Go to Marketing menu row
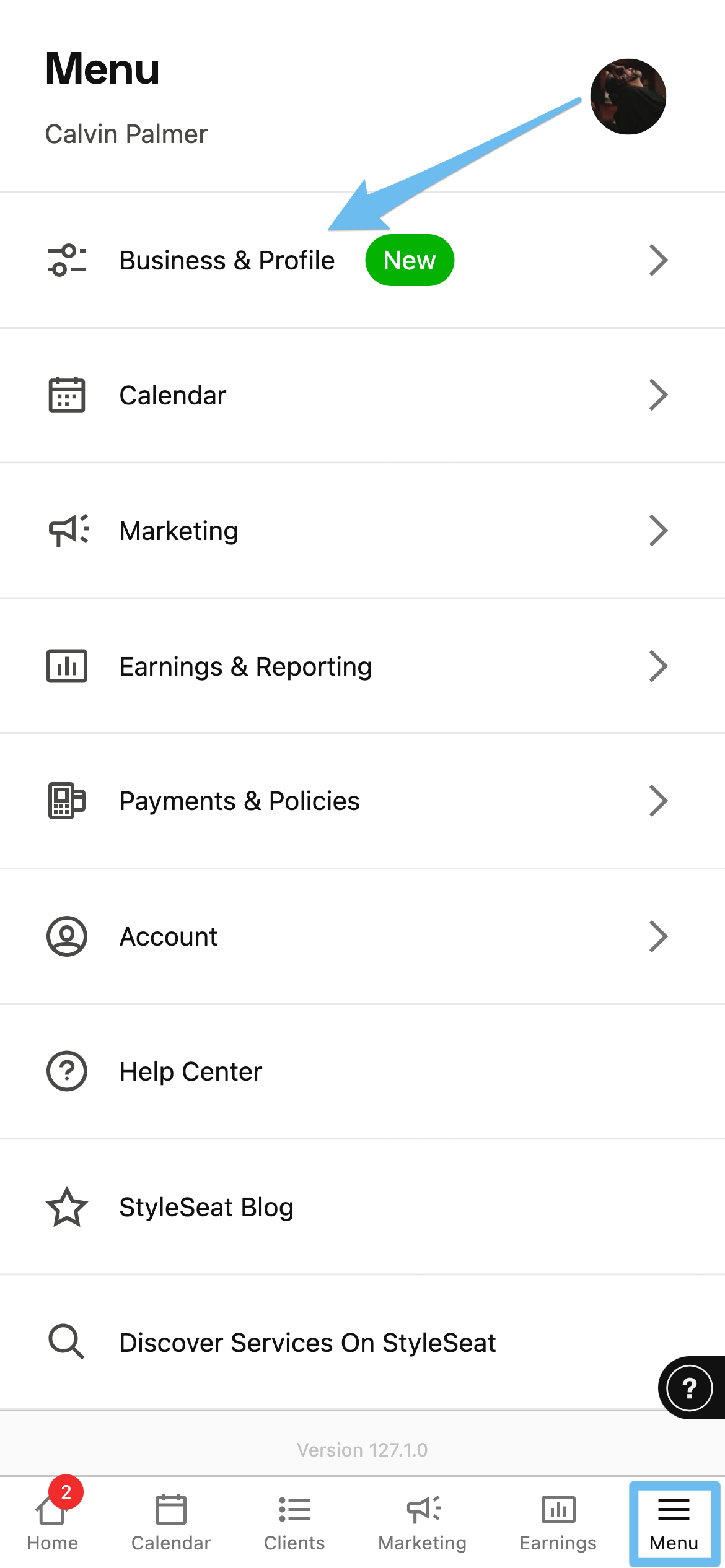The height and width of the screenshot is (1568, 725). point(179,531)
